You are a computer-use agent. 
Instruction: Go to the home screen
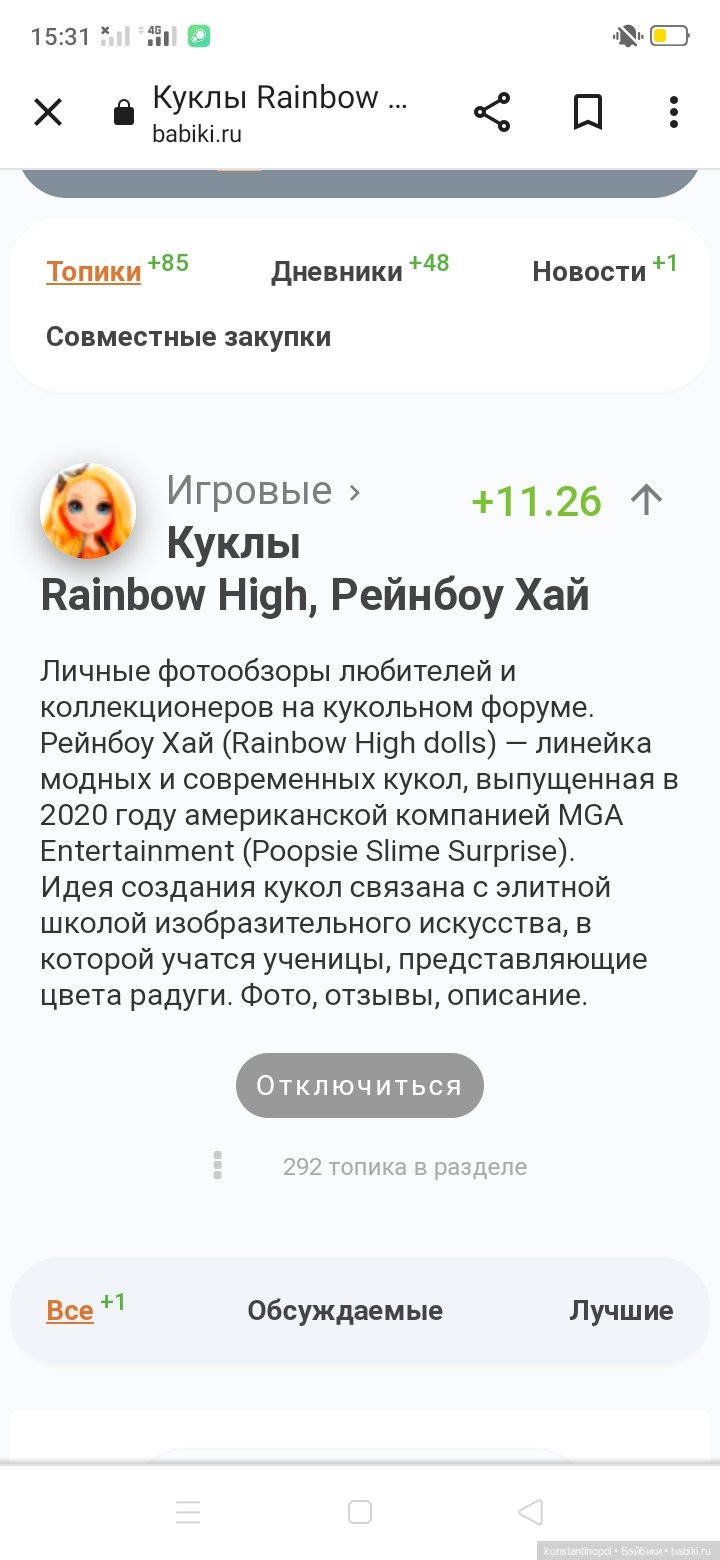click(360, 1512)
